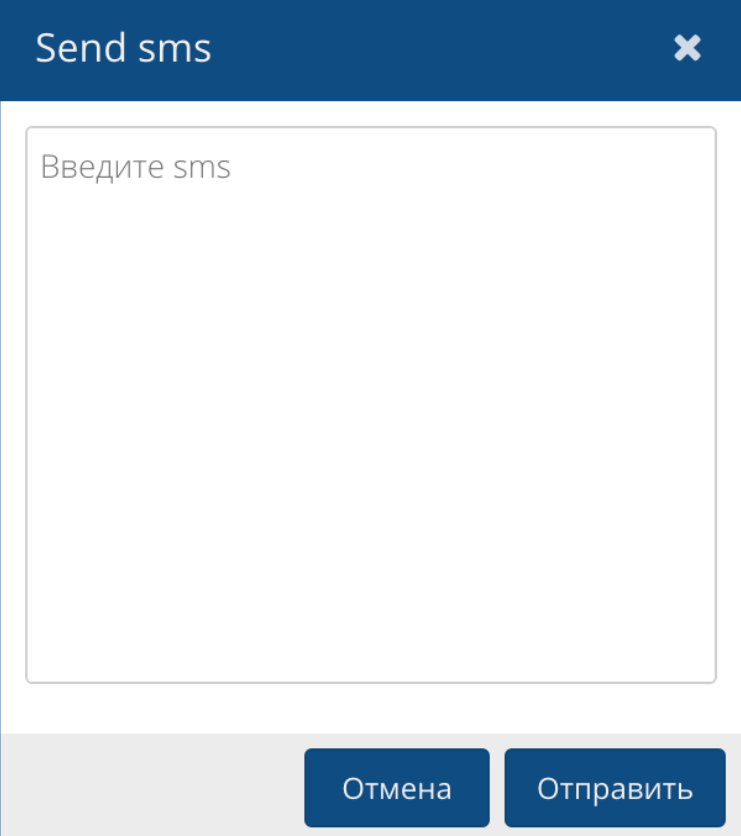The image size is (741, 836).
Task: Focus the Введите sms text field
Action: [x=370, y=405]
